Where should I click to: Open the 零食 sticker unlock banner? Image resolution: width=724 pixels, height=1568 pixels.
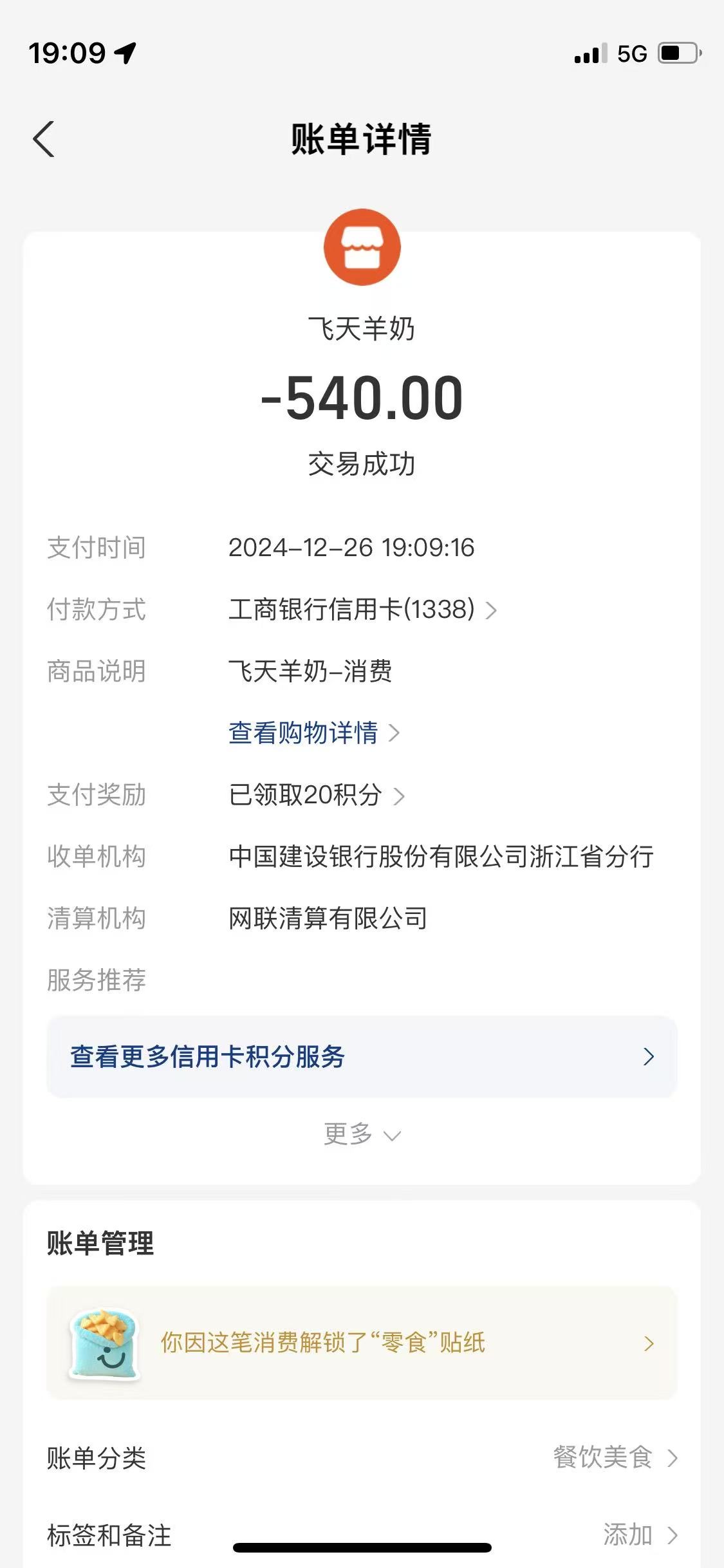pyautogui.click(x=361, y=1343)
